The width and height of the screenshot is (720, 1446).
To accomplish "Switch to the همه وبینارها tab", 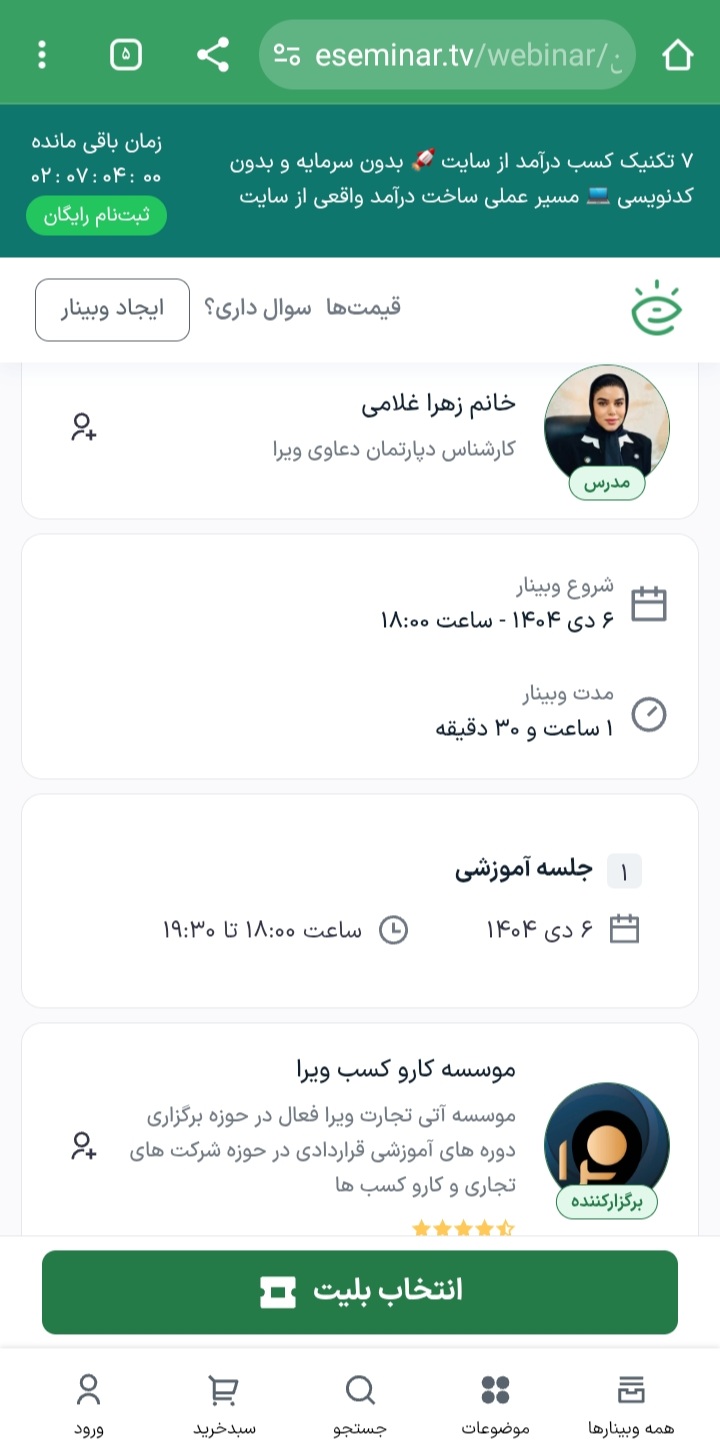I will tap(631, 1405).
